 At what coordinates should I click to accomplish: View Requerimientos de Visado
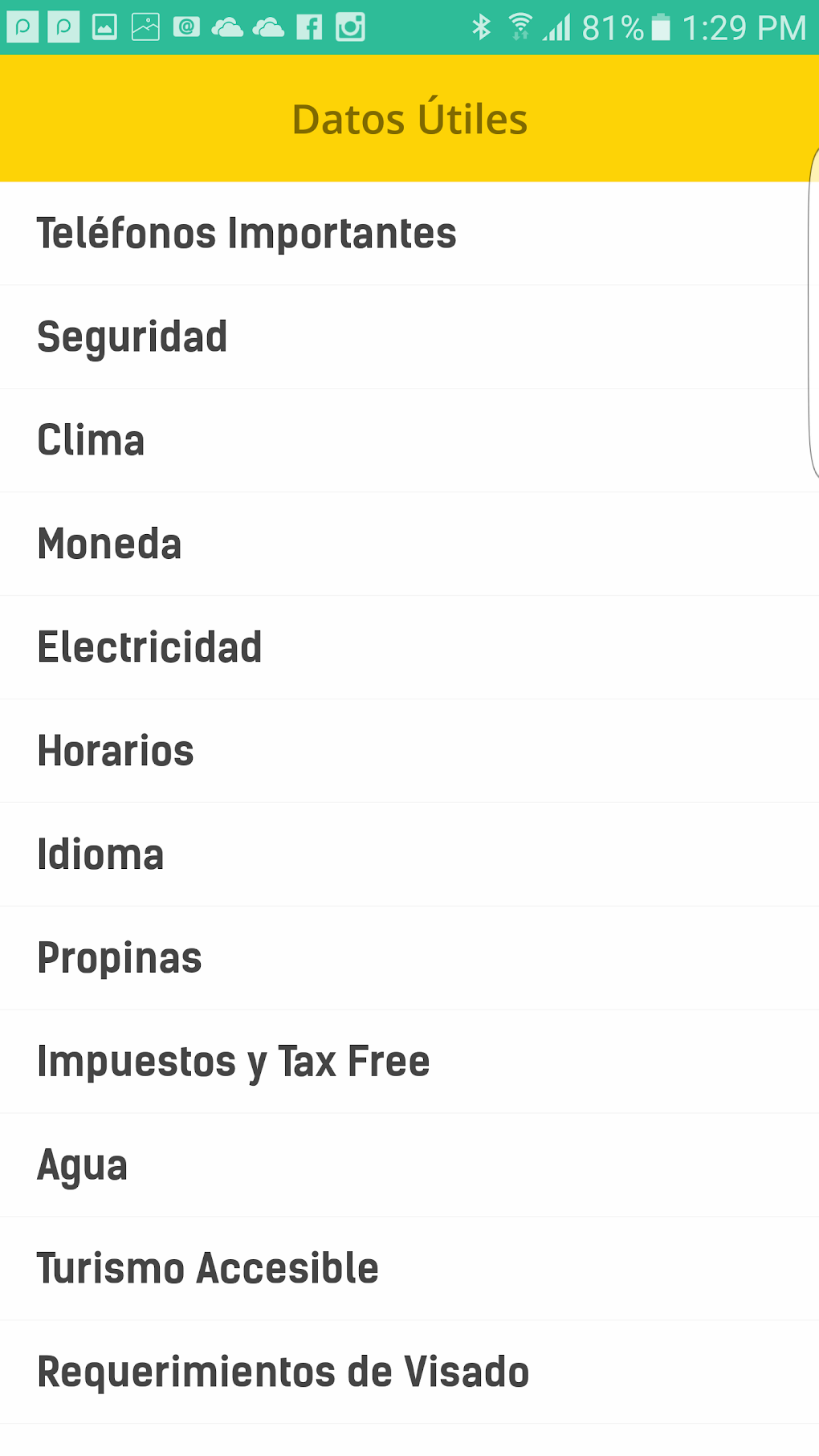283,1373
